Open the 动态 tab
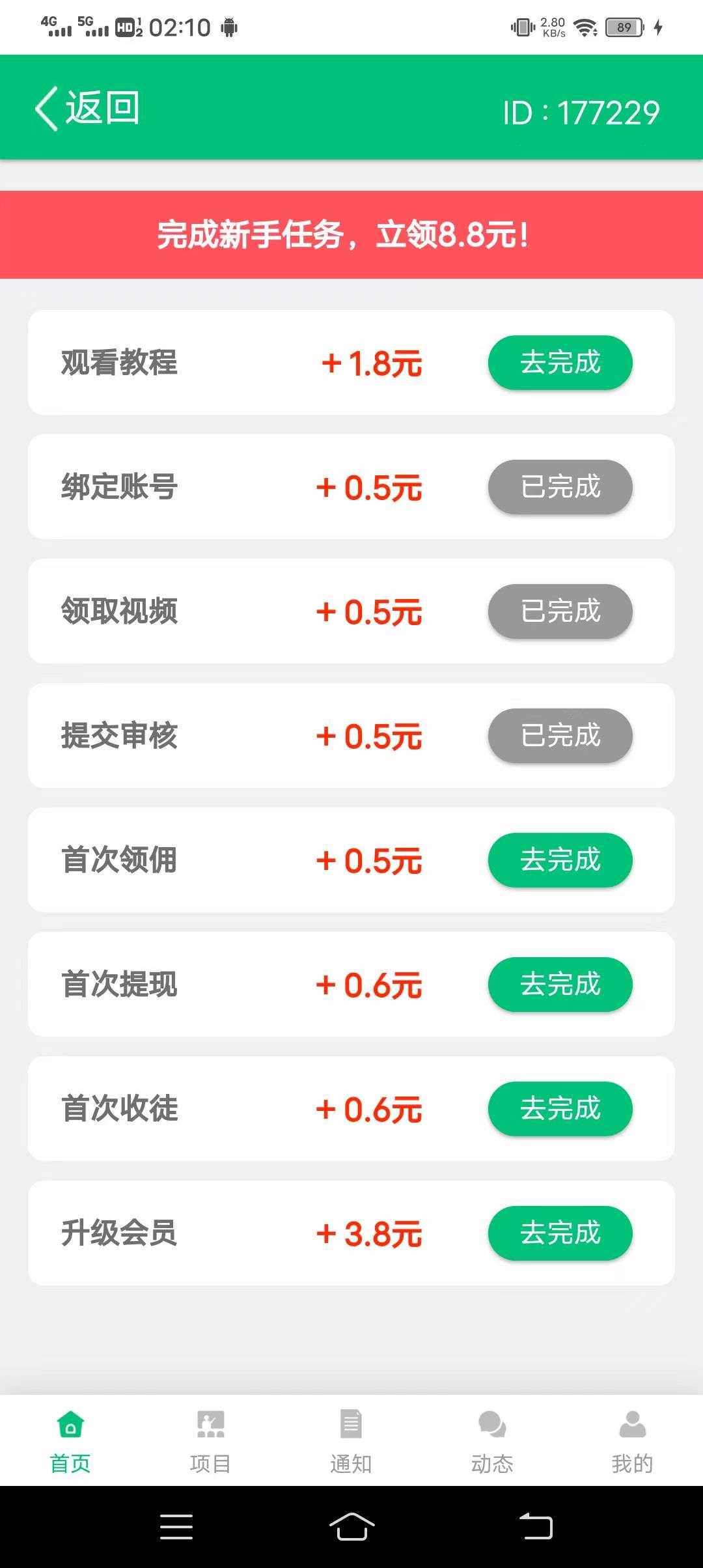The image size is (703, 1568). (492, 1442)
